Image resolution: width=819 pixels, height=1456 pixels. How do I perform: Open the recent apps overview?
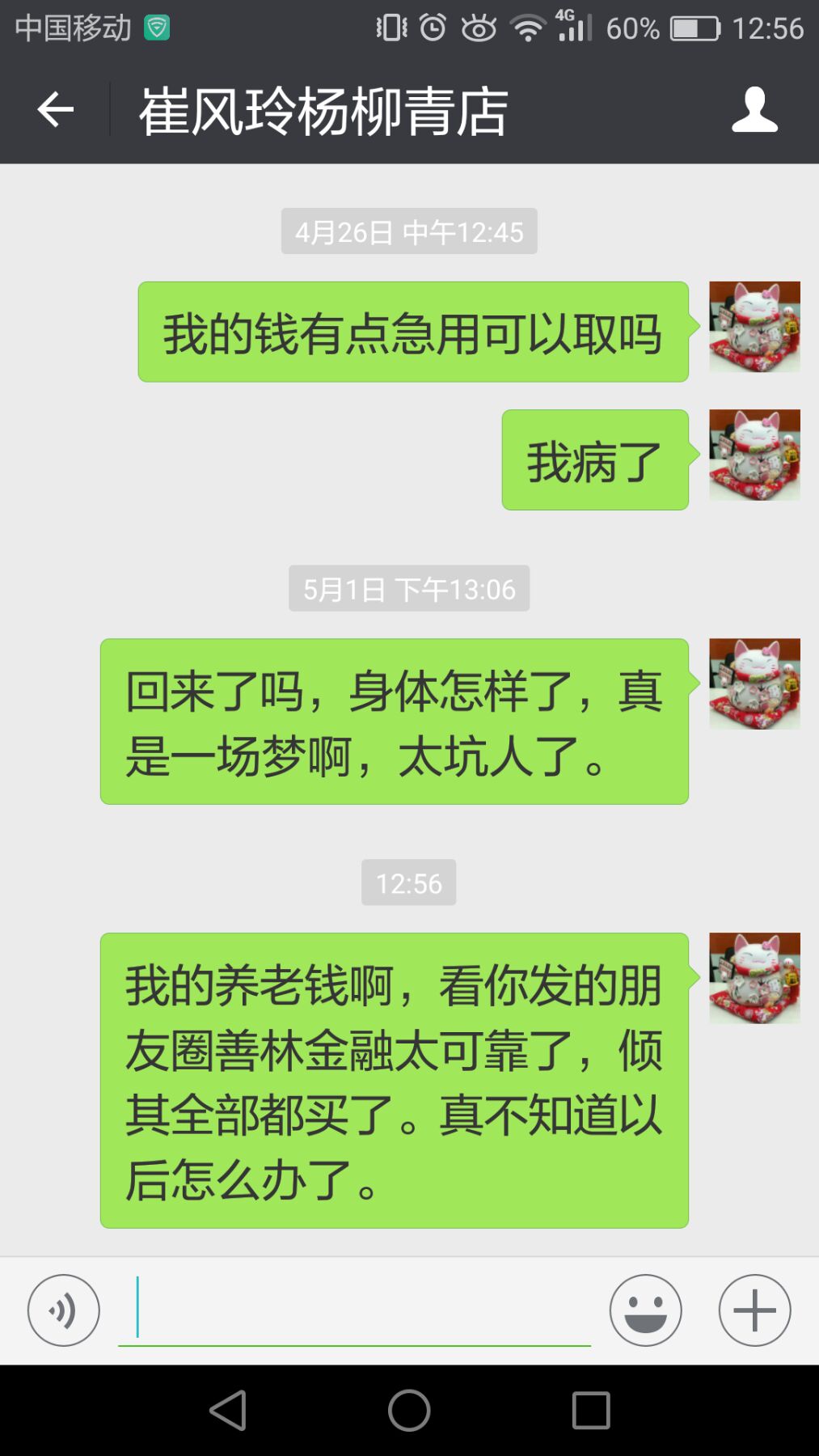pos(590,1411)
